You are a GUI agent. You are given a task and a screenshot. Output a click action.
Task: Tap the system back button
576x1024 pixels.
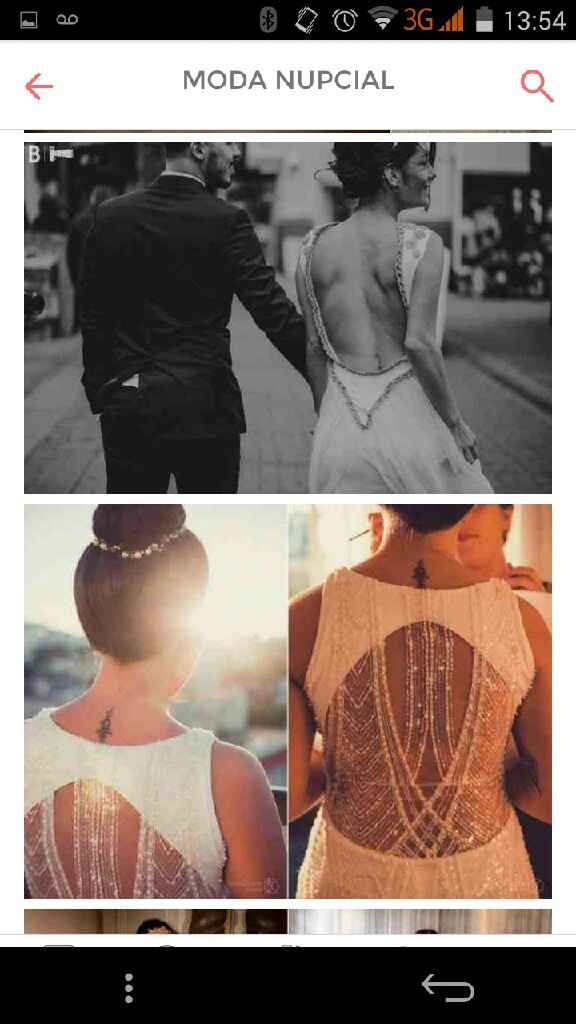(x=447, y=987)
